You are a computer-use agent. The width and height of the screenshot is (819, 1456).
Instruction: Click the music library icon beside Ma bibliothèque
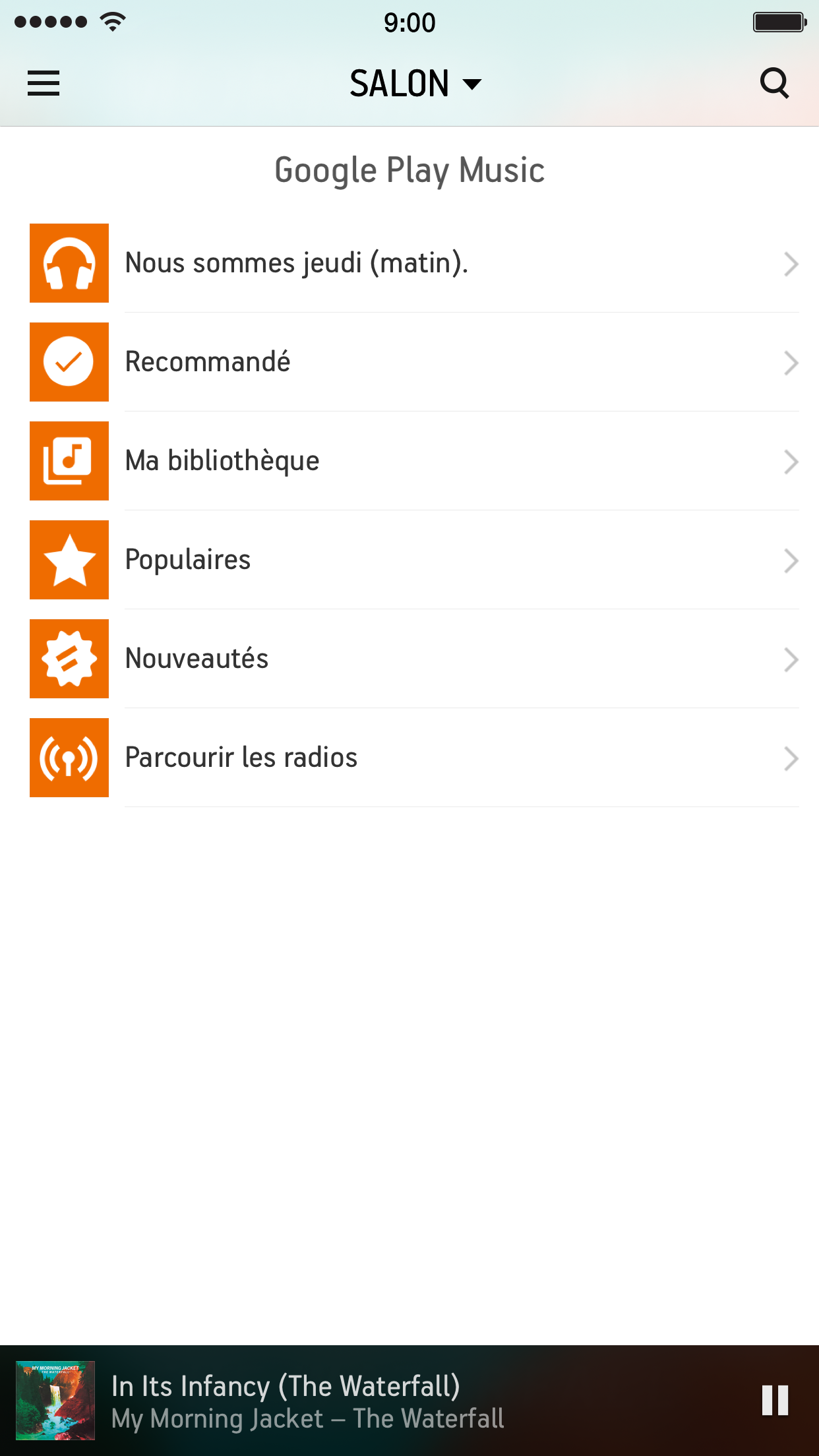coord(69,461)
